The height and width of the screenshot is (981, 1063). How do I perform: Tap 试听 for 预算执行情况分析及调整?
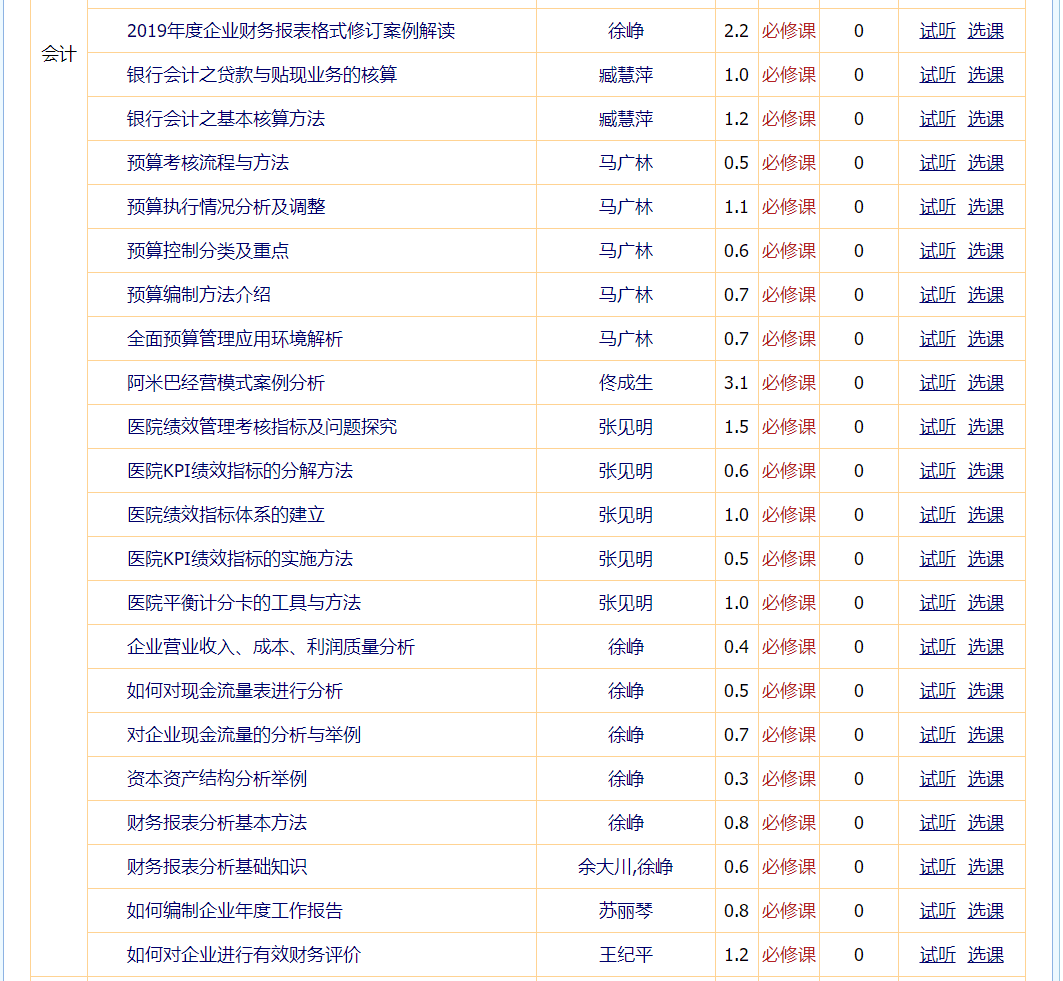pyautogui.click(x=937, y=207)
